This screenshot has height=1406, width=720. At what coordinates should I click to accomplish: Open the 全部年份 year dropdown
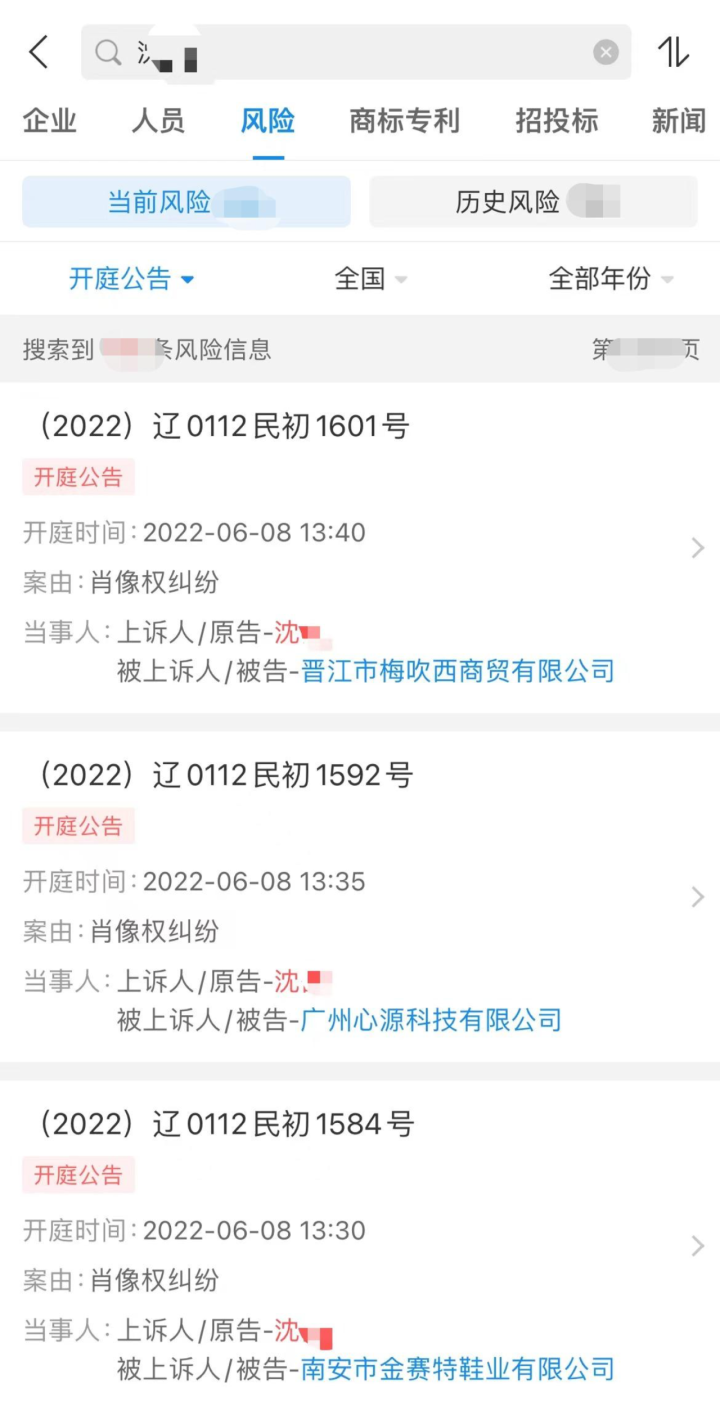pos(611,279)
